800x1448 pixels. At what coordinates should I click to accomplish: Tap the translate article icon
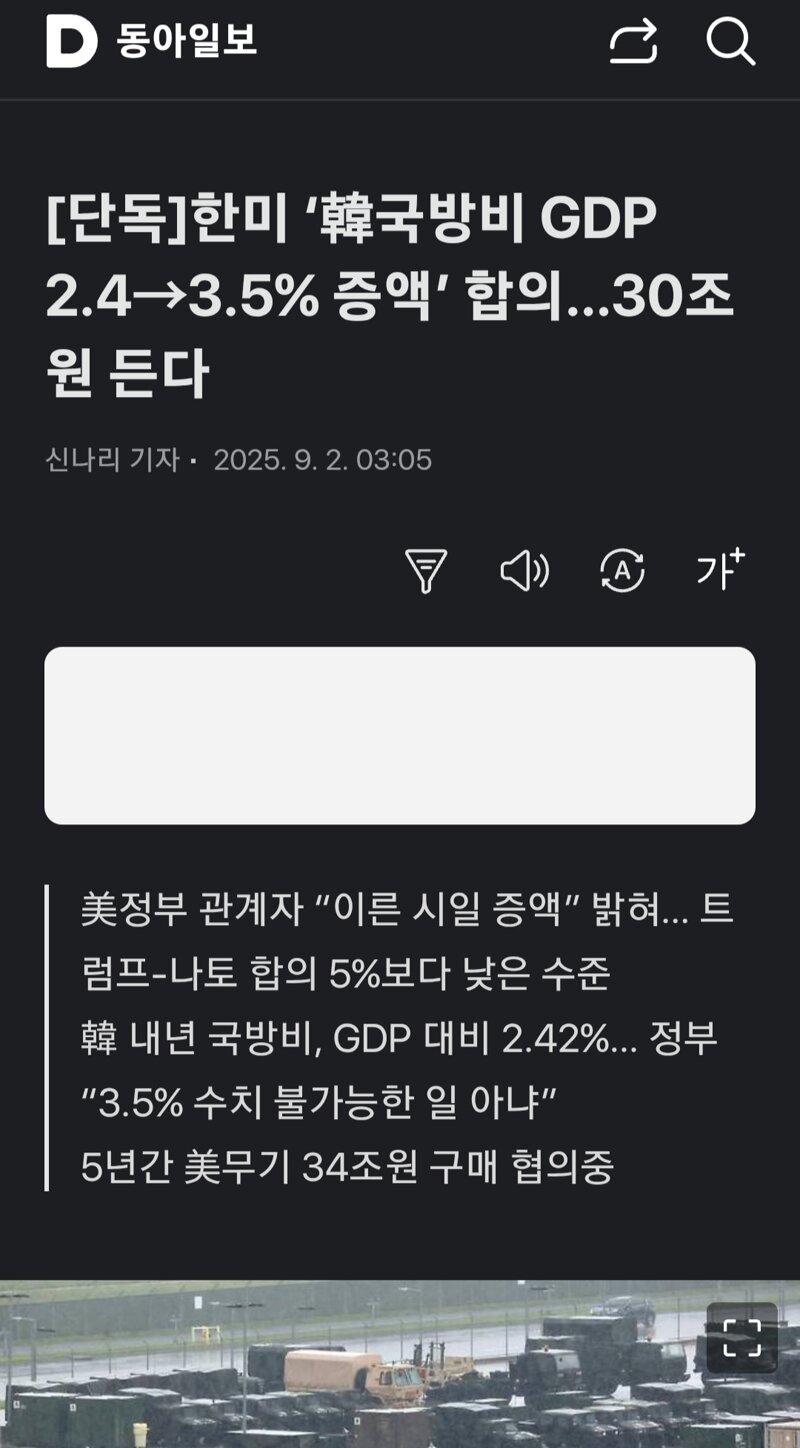click(622, 571)
